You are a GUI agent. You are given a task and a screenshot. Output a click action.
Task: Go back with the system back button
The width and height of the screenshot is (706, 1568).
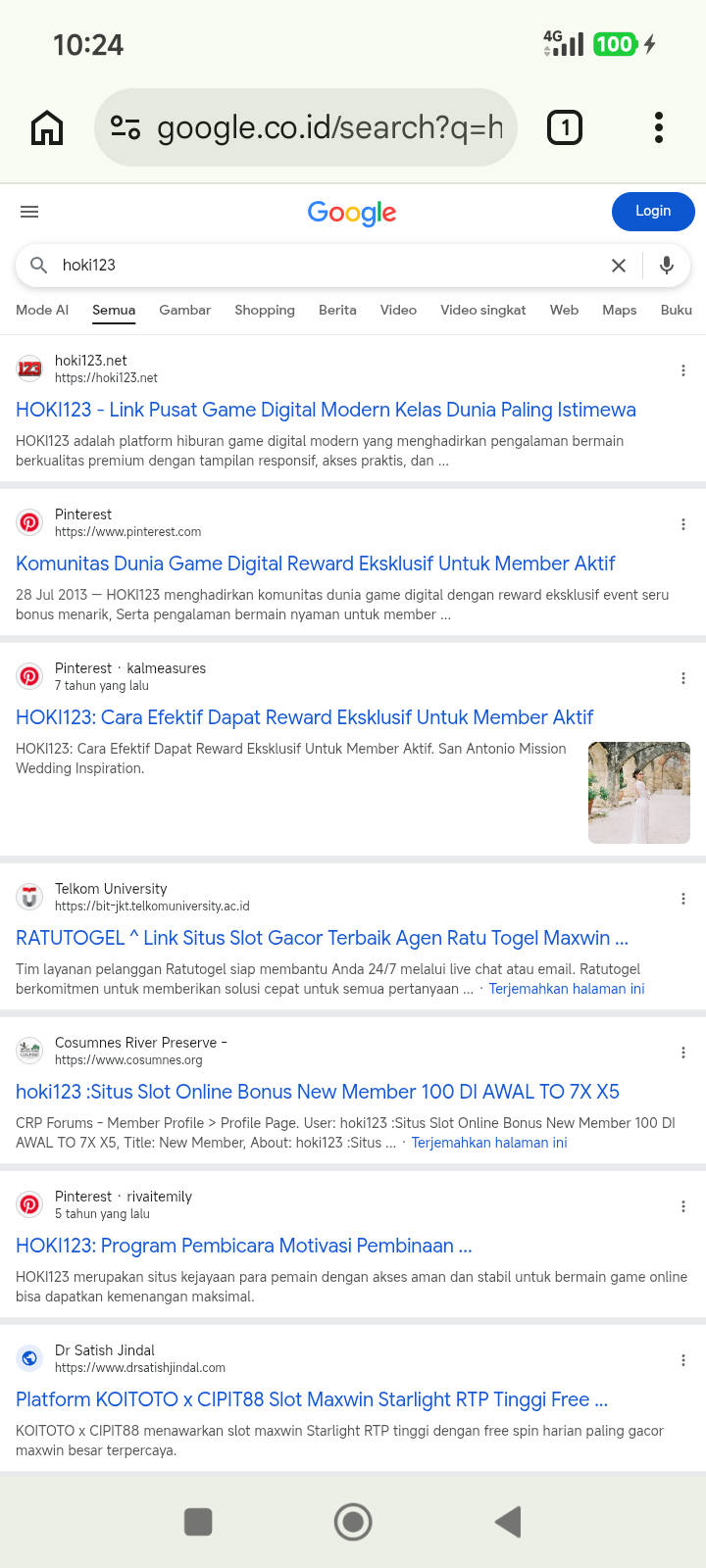click(x=508, y=1522)
